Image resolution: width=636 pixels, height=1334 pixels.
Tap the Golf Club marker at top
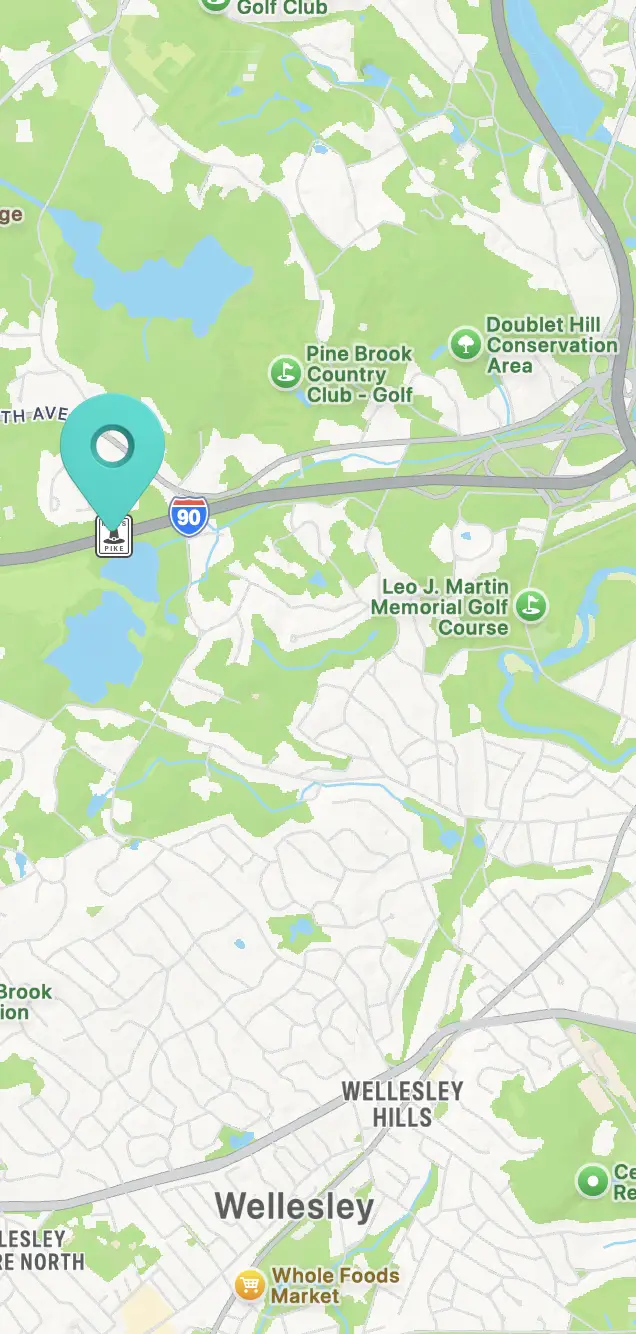coord(216,4)
